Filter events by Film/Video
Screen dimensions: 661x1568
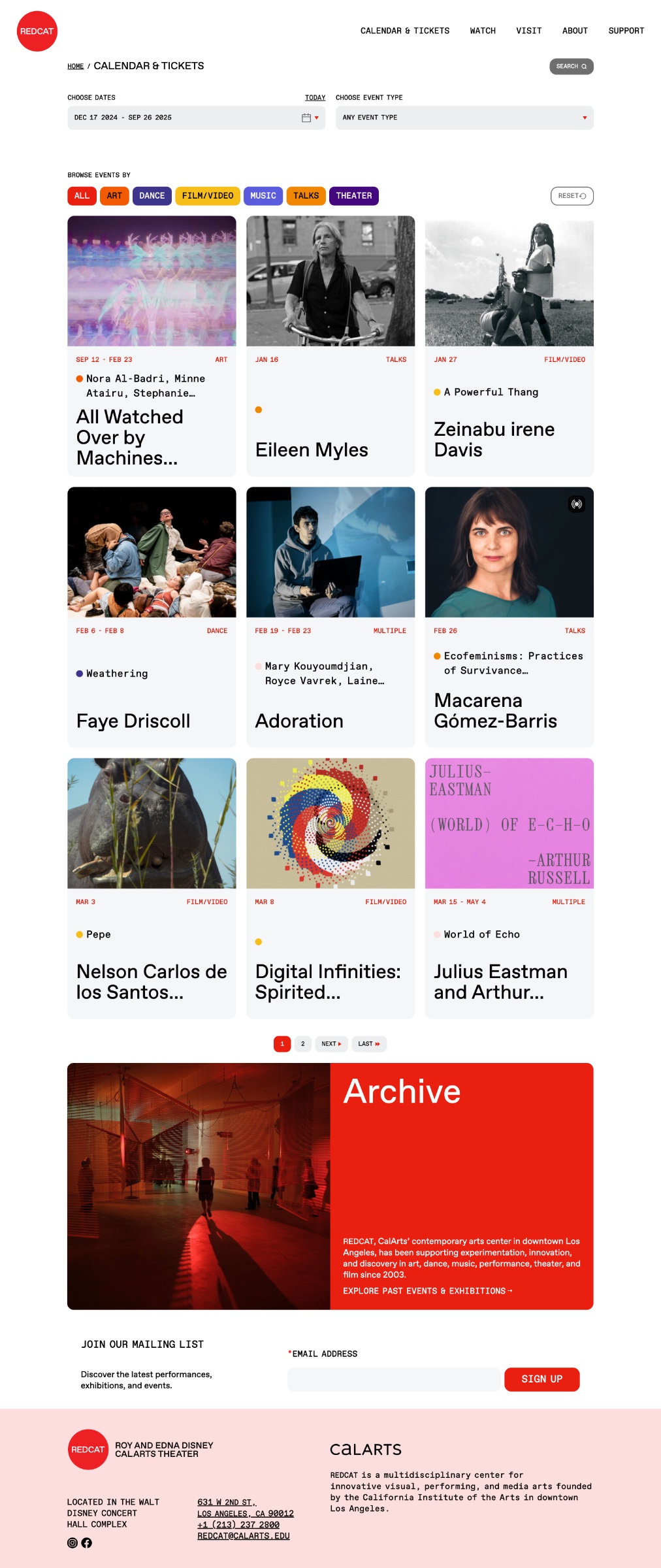point(208,196)
